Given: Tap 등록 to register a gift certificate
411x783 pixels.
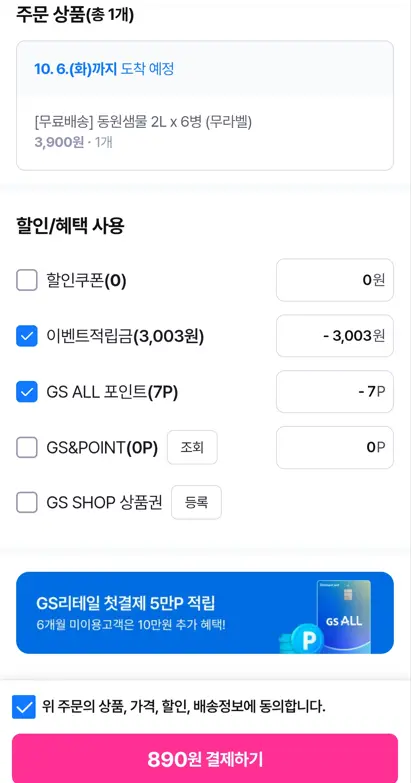Looking at the screenshot, I should click(x=196, y=502).
